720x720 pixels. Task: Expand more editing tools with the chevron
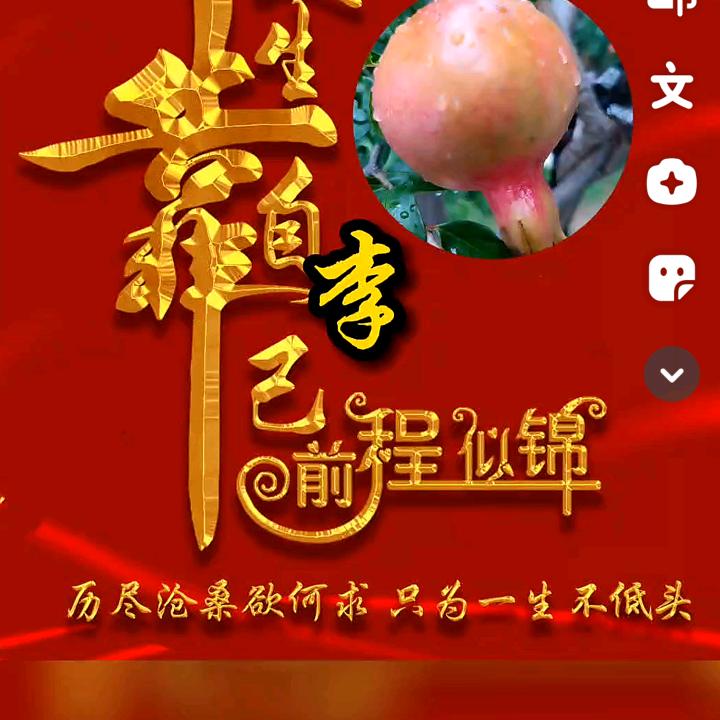click(x=672, y=375)
